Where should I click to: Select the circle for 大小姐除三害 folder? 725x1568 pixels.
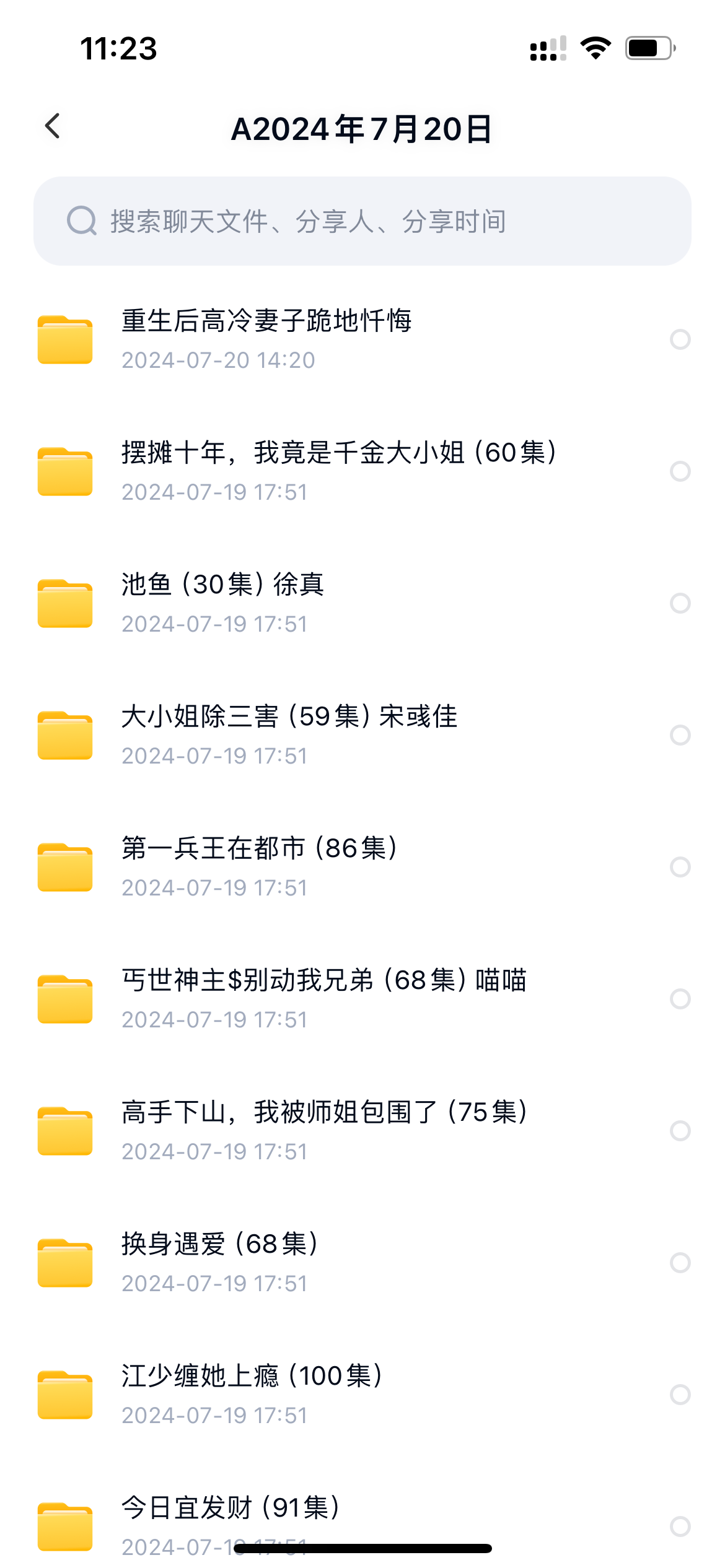click(x=680, y=735)
